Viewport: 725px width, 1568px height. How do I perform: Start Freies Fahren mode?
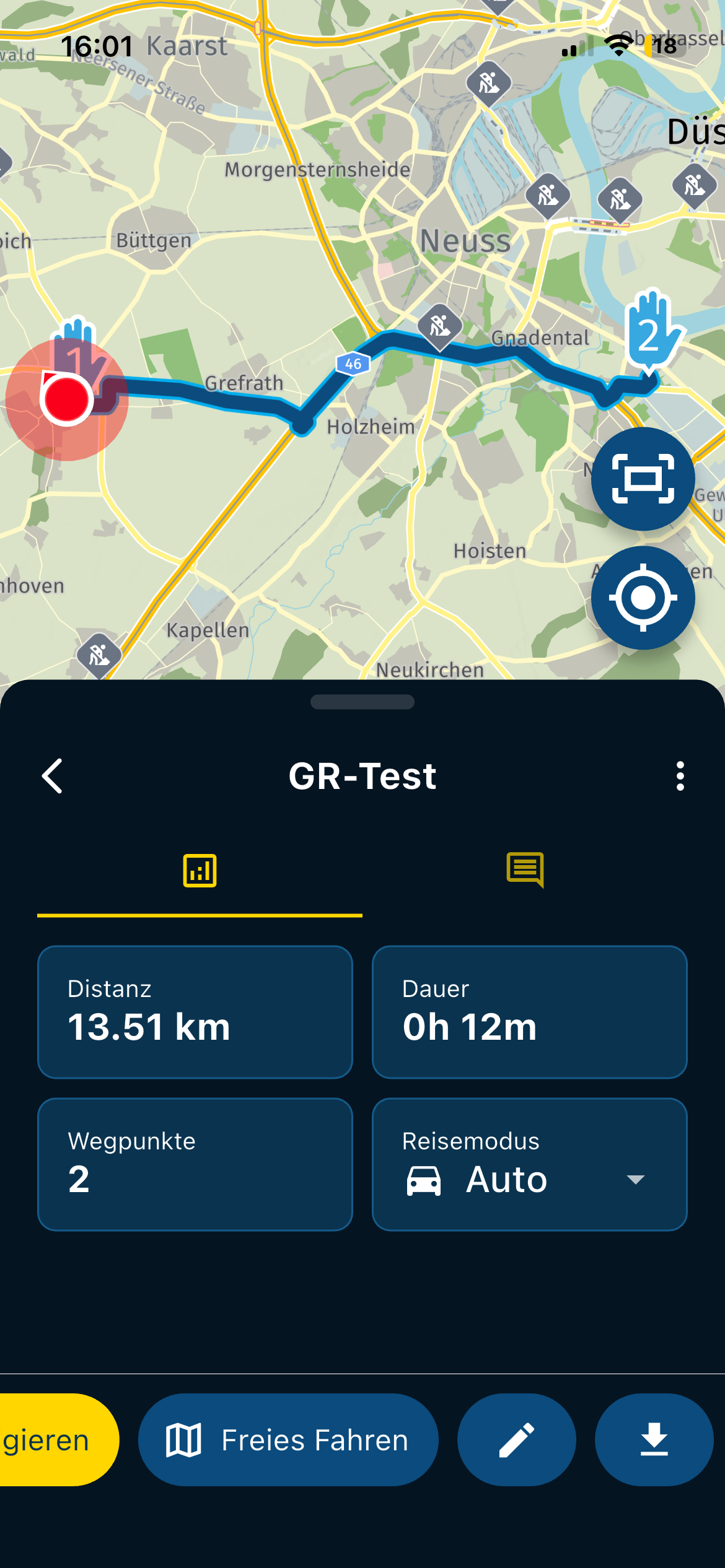(288, 1440)
